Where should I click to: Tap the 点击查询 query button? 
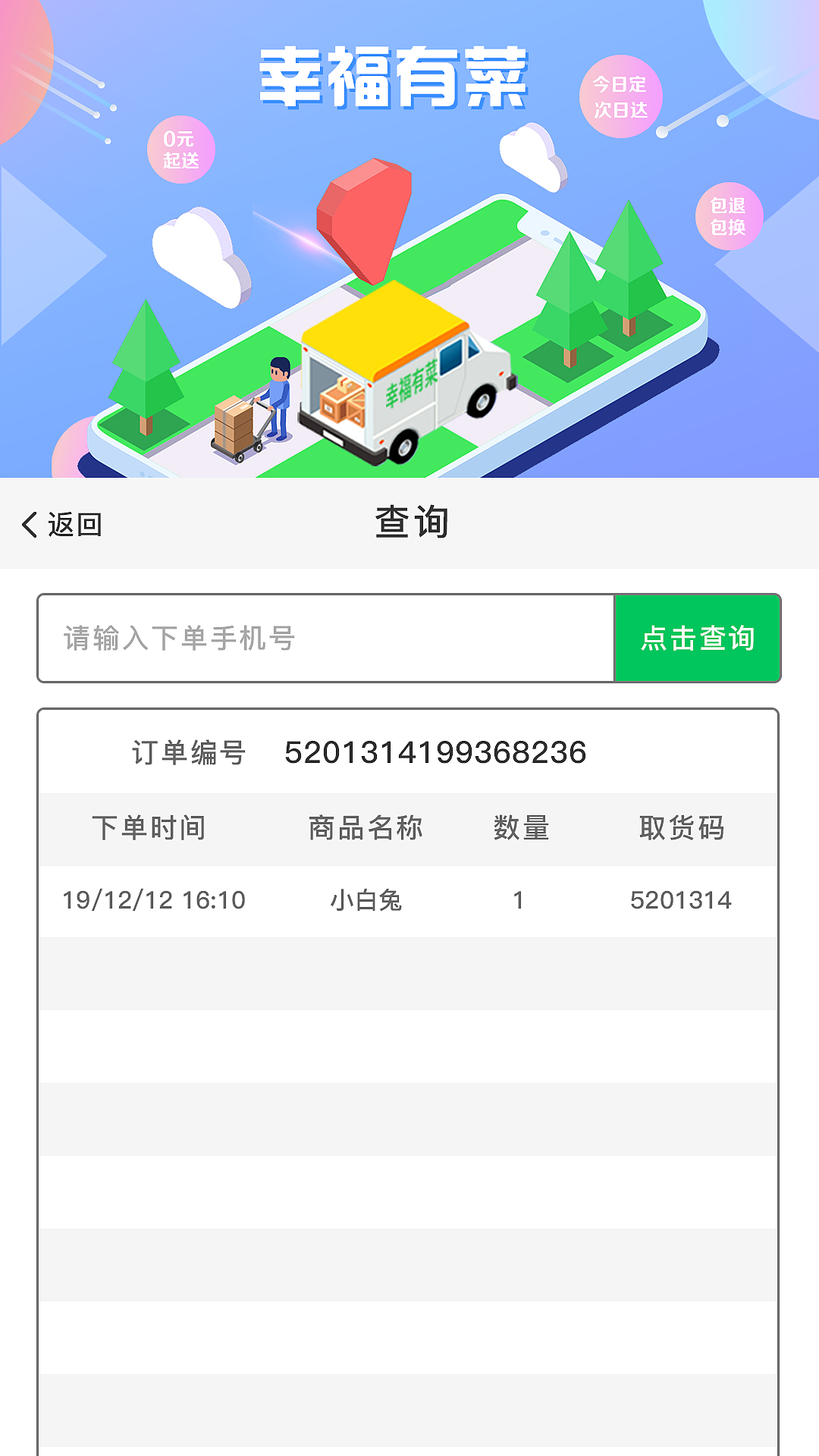pyautogui.click(x=695, y=638)
